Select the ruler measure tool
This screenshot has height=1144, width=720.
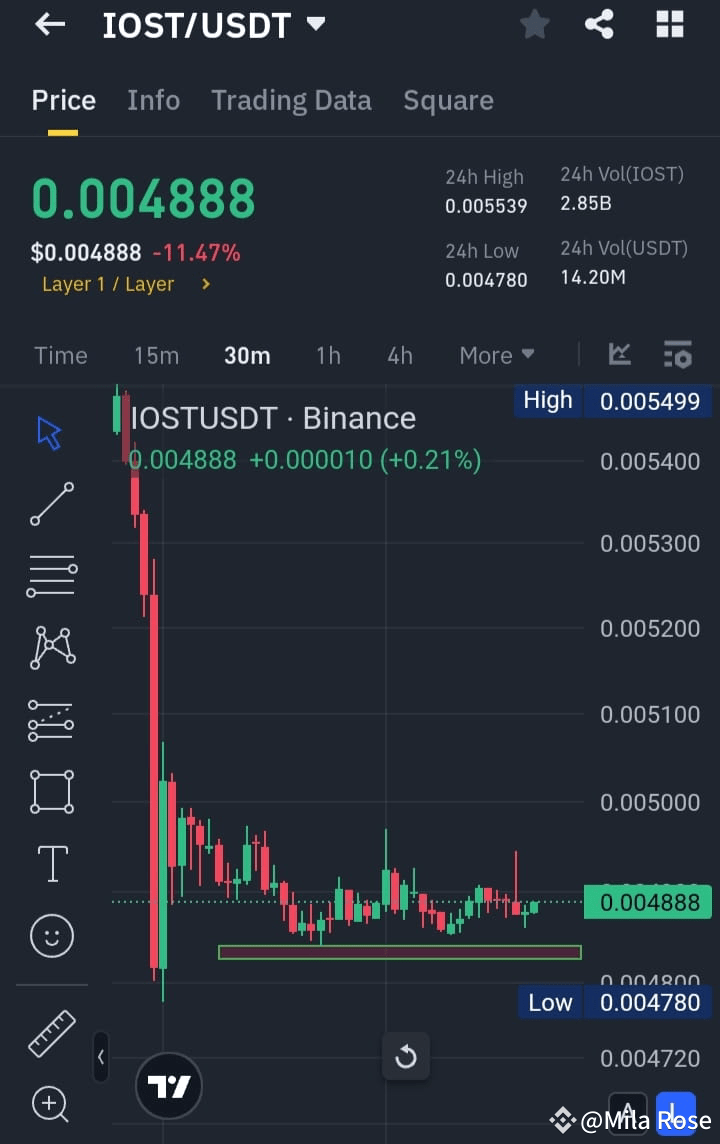tap(50, 1032)
